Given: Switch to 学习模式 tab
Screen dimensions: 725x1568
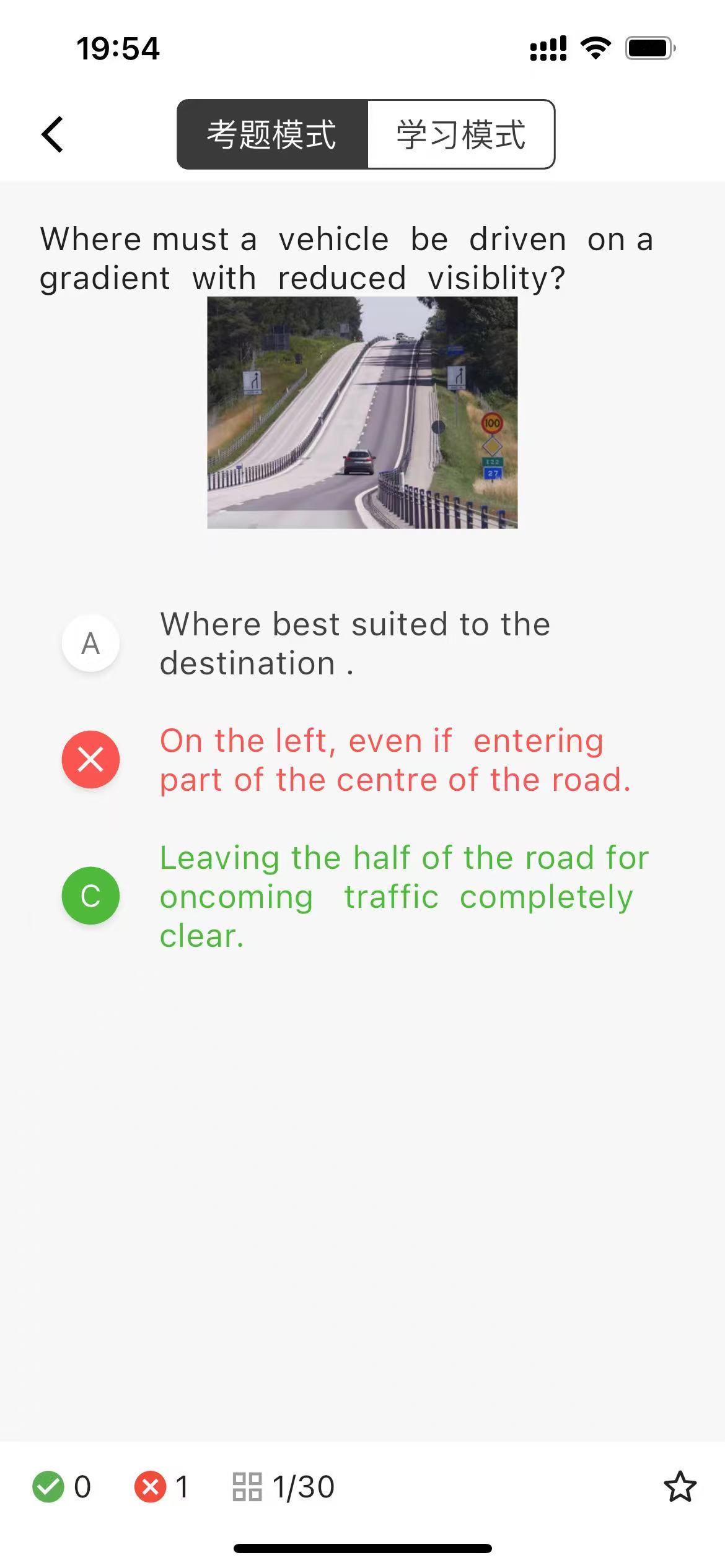Looking at the screenshot, I should [461, 134].
